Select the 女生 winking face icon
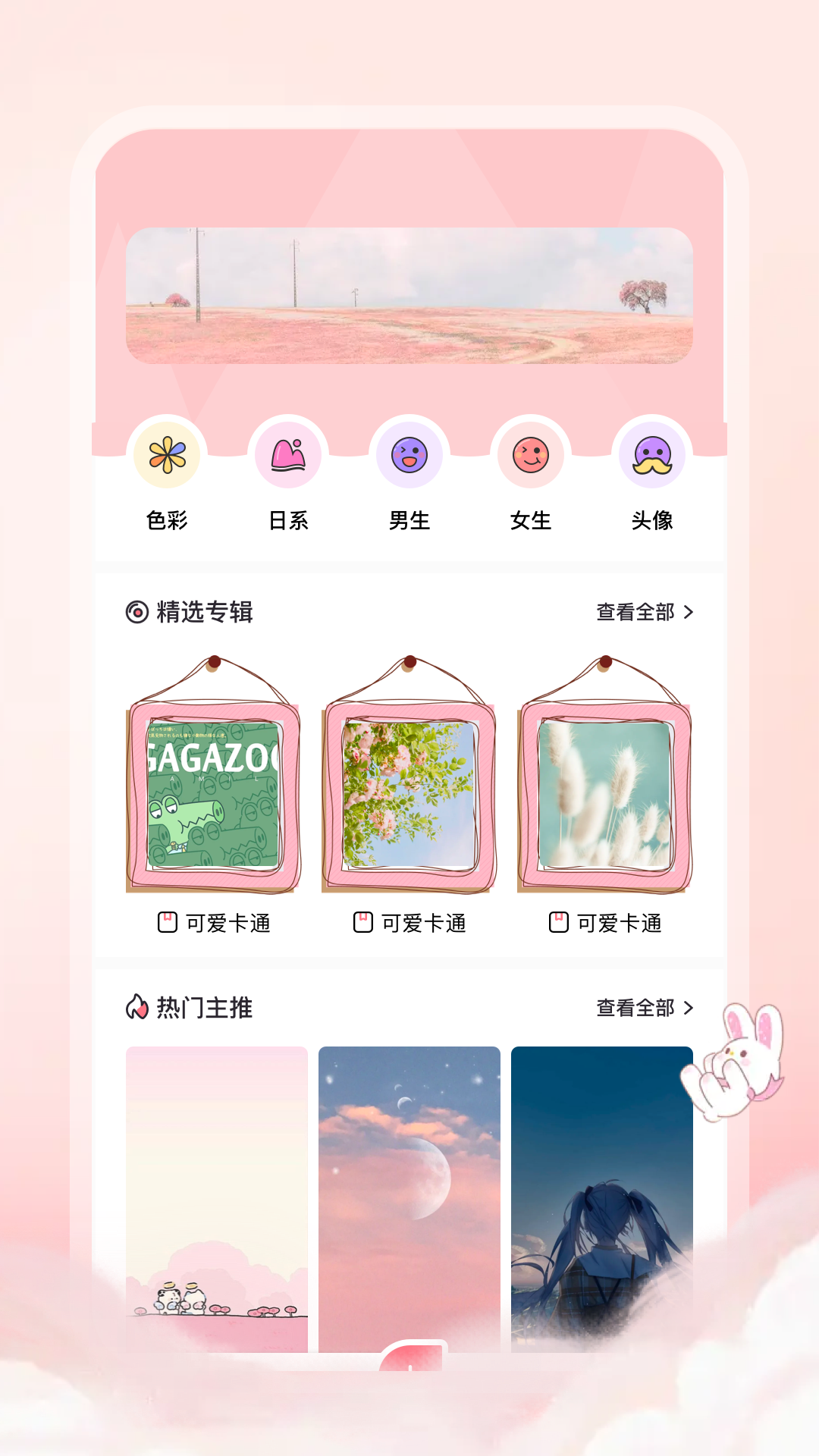The height and width of the screenshot is (1456, 819). pyautogui.click(x=530, y=455)
